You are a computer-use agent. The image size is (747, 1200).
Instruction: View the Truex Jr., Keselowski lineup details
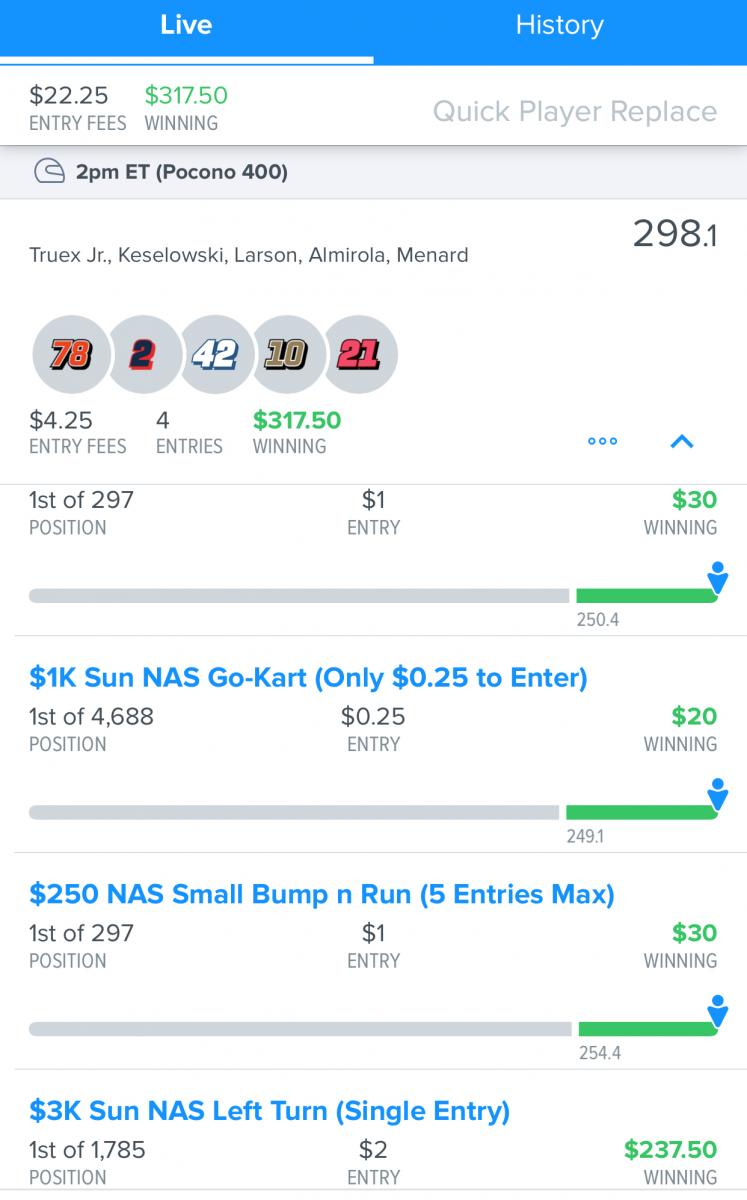248,255
